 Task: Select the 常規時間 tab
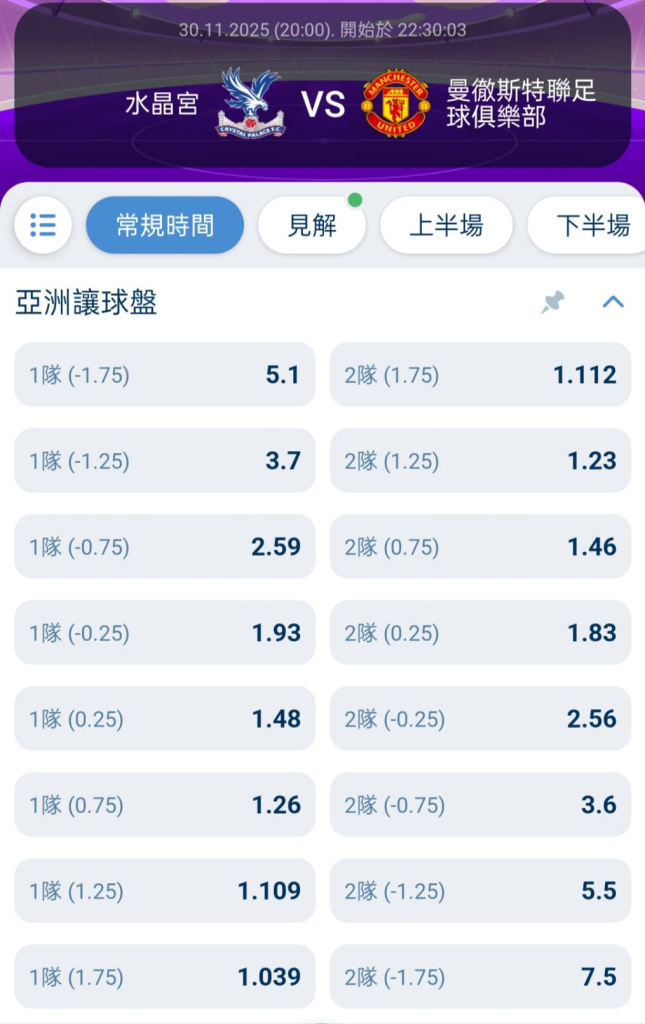point(165,225)
